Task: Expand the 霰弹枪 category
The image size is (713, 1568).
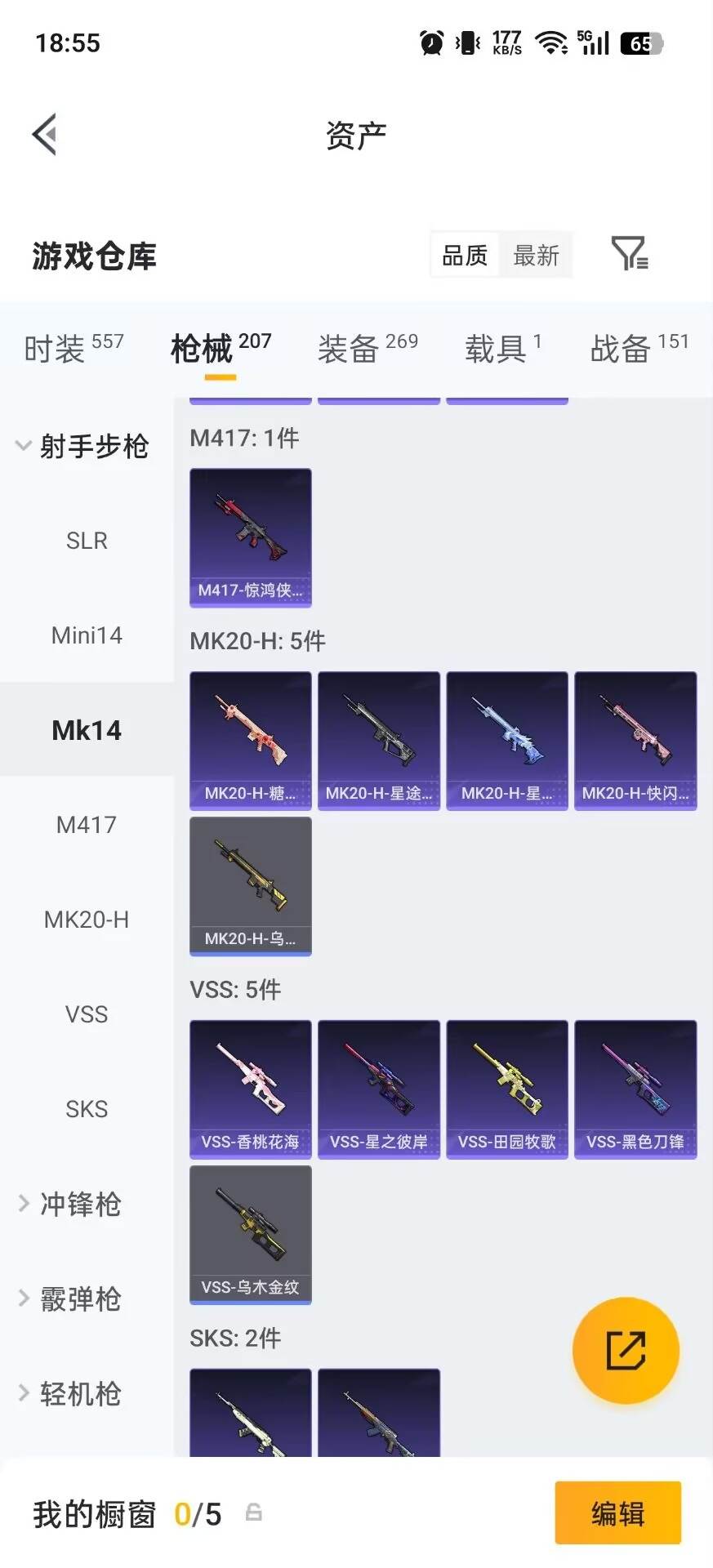Action: point(70,1298)
